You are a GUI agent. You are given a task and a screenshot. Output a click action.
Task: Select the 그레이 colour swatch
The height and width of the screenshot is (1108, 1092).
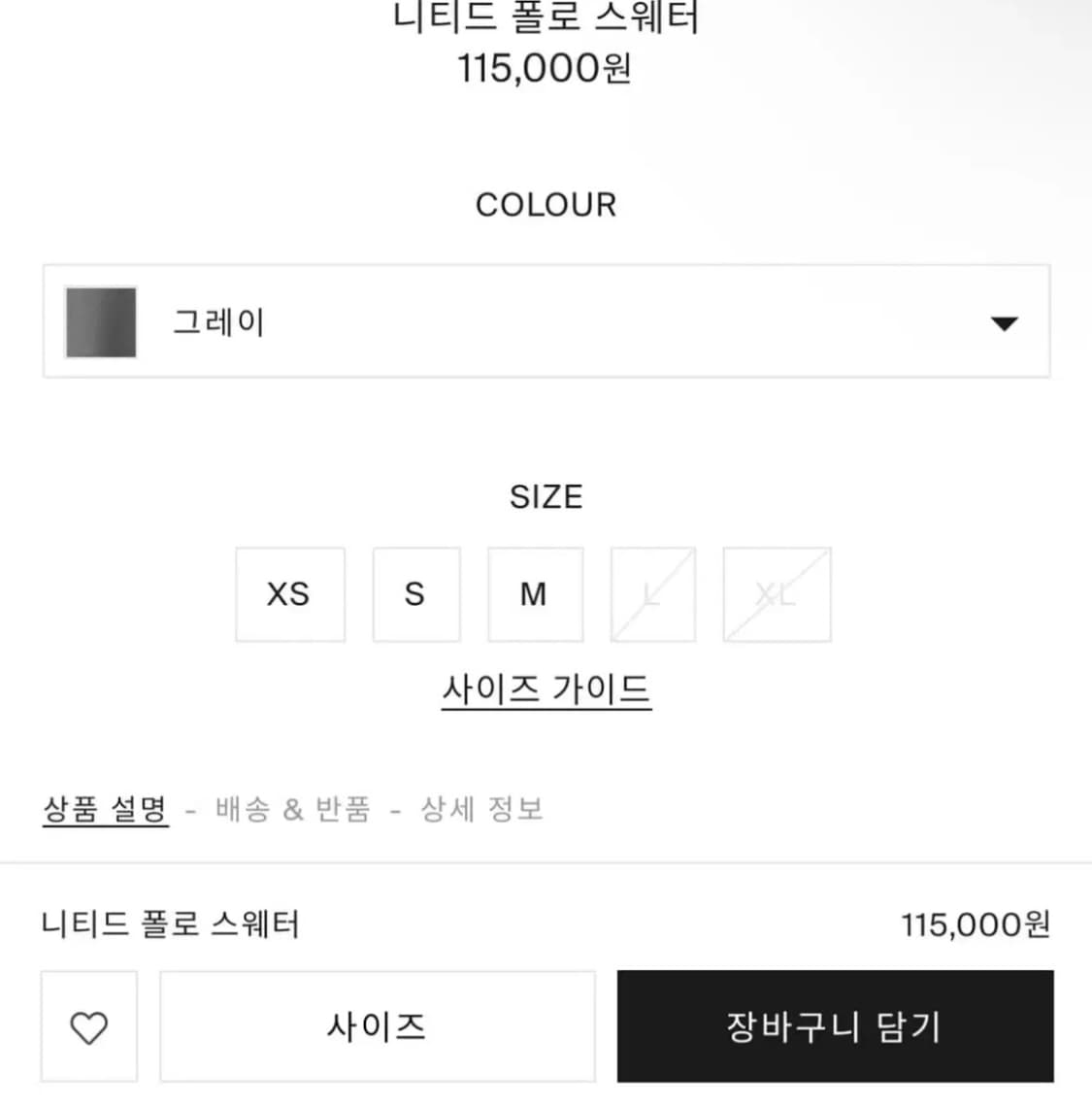(x=100, y=322)
